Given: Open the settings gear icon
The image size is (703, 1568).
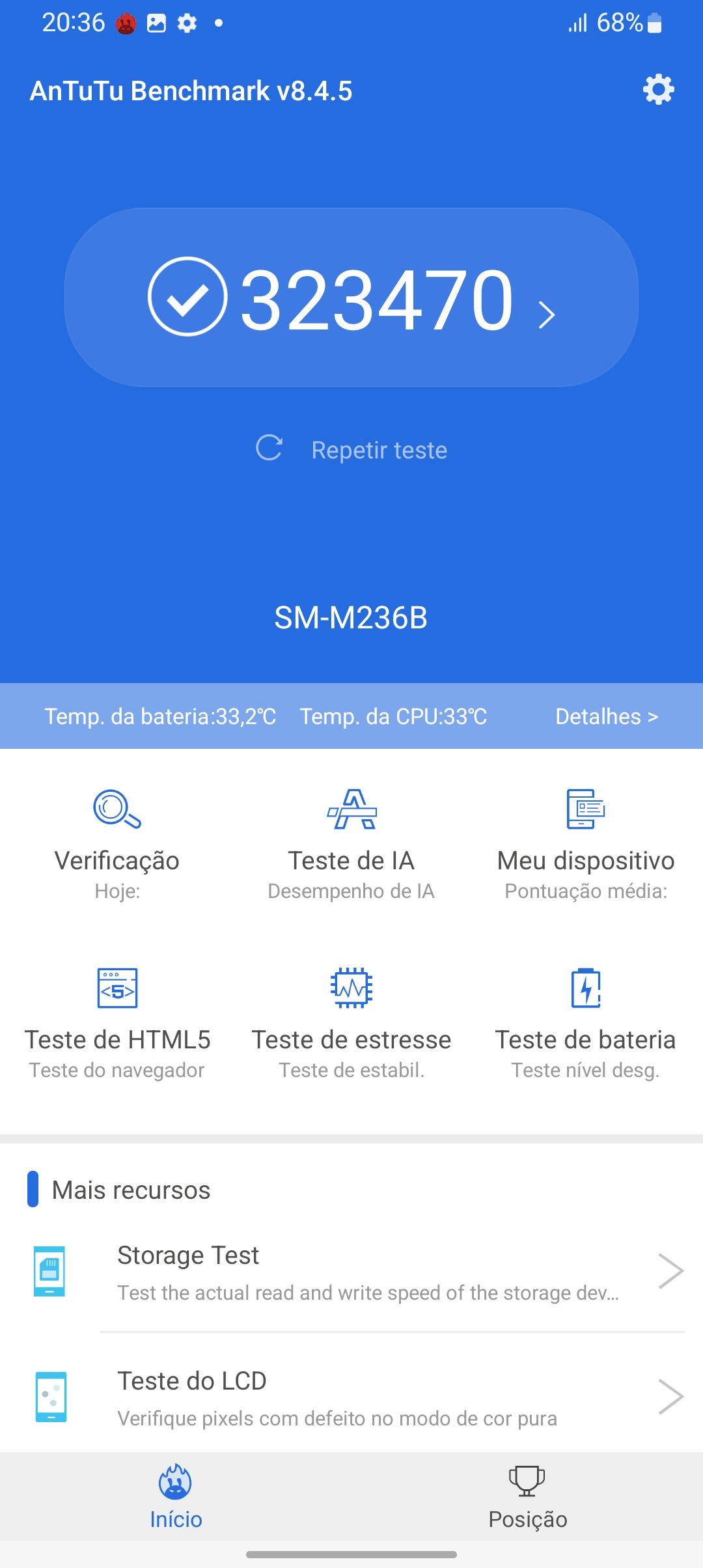Looking at the screenshot, I should 658,90.
